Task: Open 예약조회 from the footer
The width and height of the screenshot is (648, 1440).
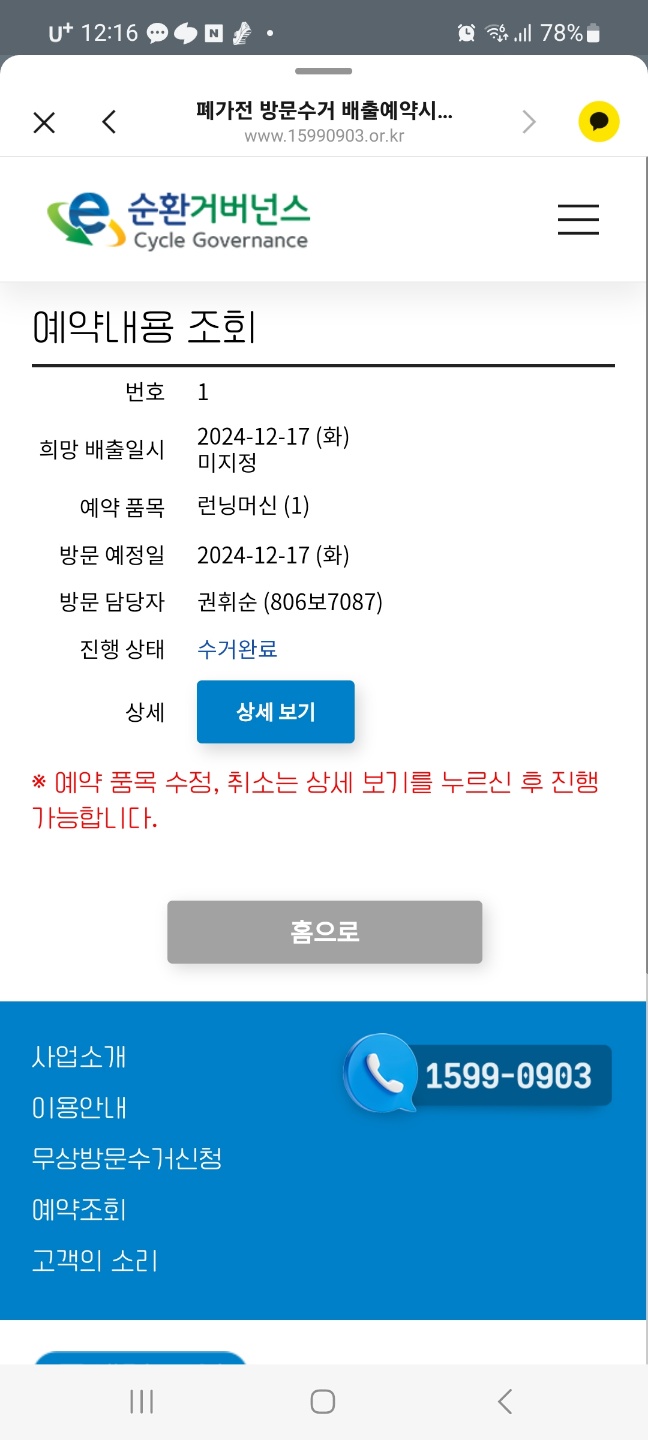Action: (x=79, y=1210)
